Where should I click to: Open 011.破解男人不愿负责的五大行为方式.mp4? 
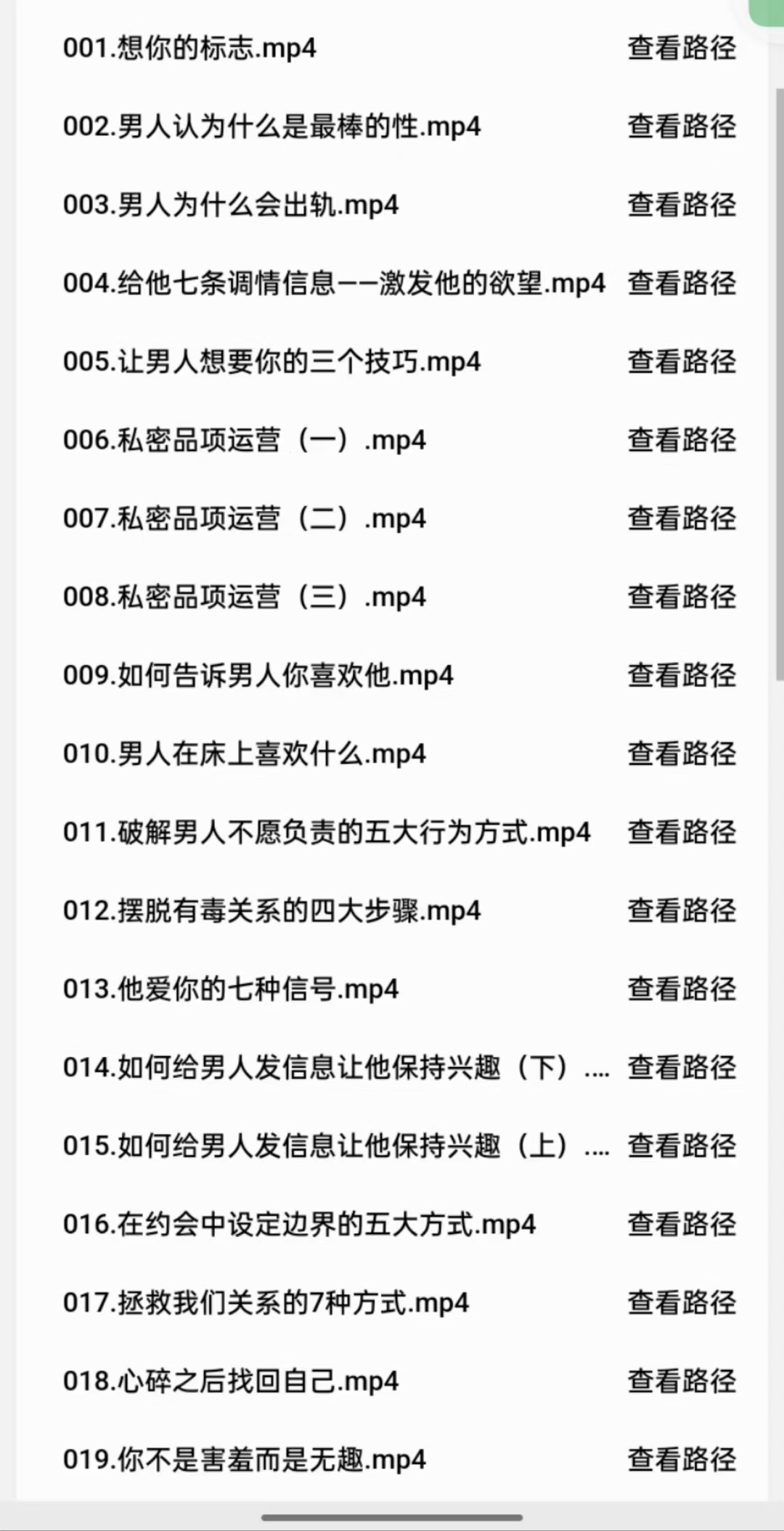tap(327, 832)
